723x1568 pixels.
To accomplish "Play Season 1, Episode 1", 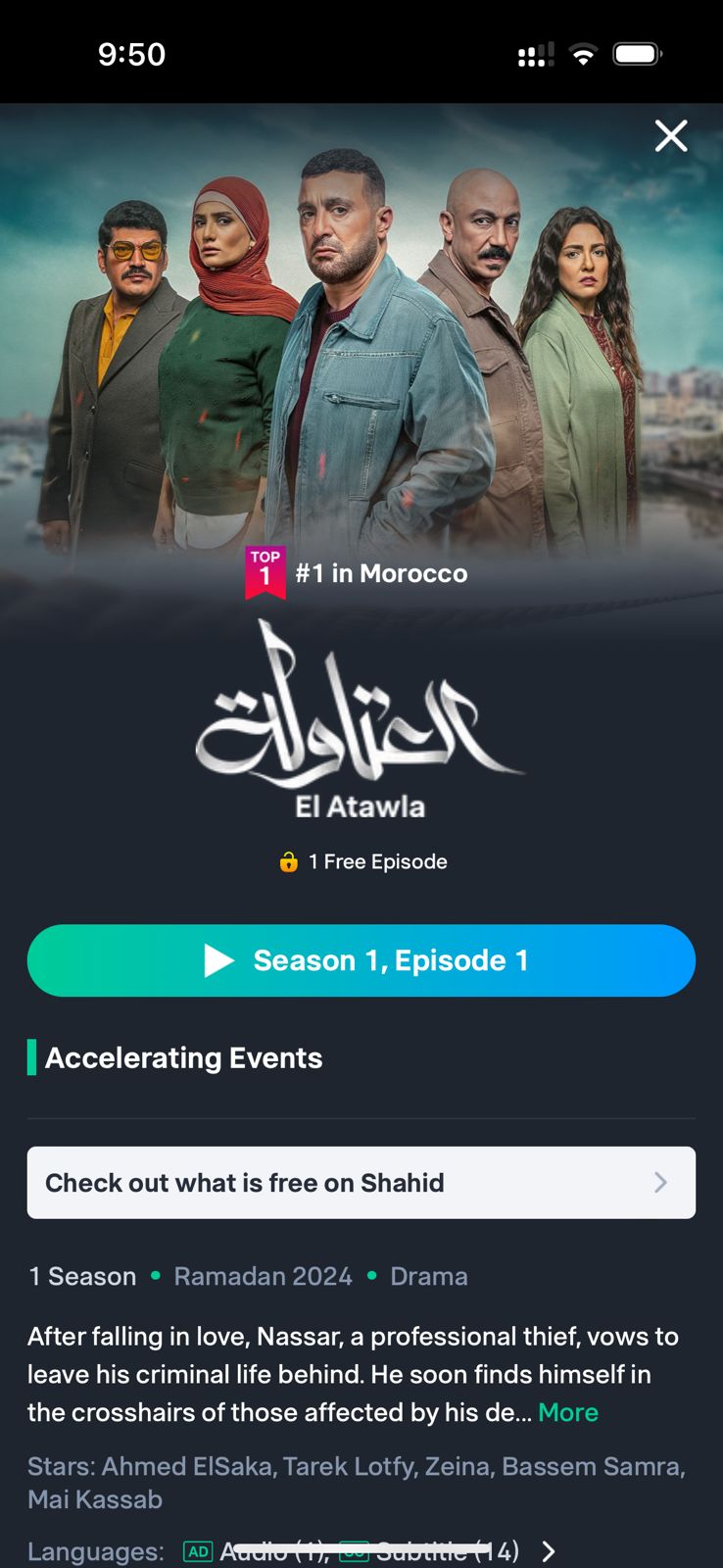I will pos(361,960).
